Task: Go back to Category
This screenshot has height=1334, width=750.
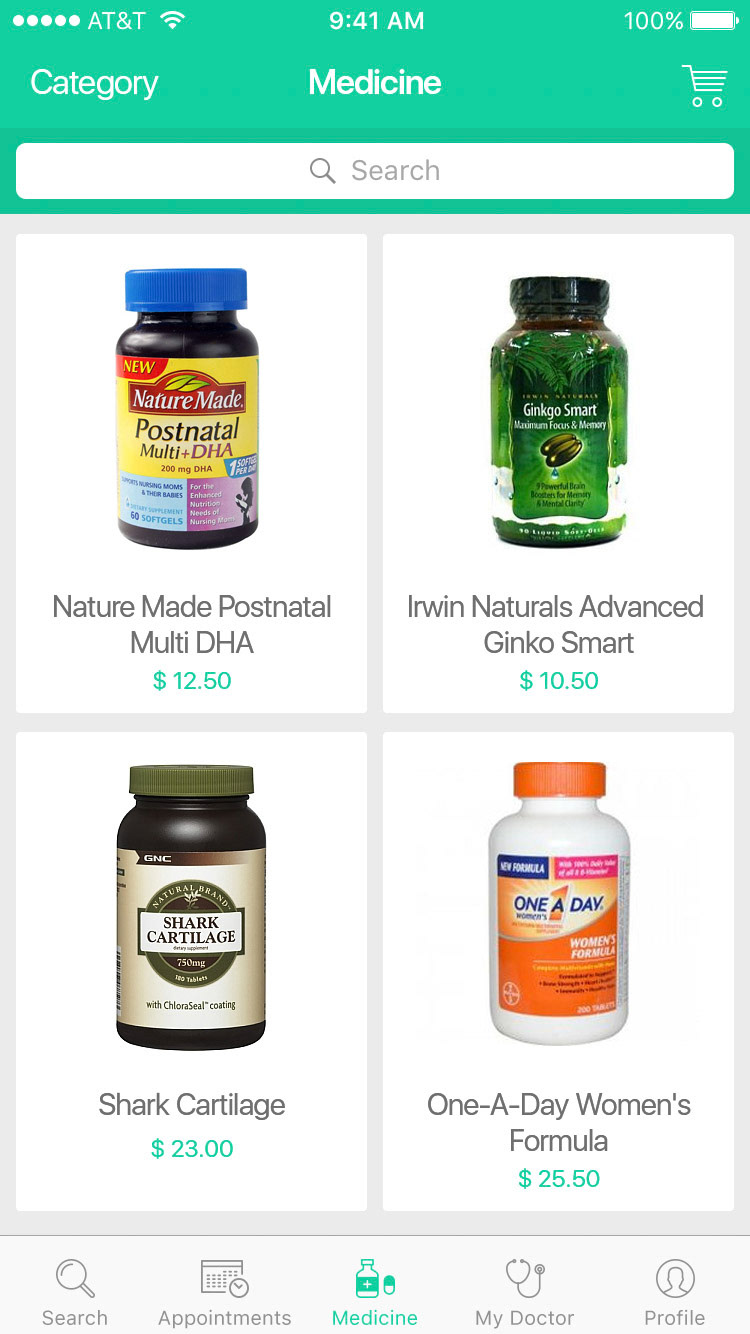Action: [94, 83]
